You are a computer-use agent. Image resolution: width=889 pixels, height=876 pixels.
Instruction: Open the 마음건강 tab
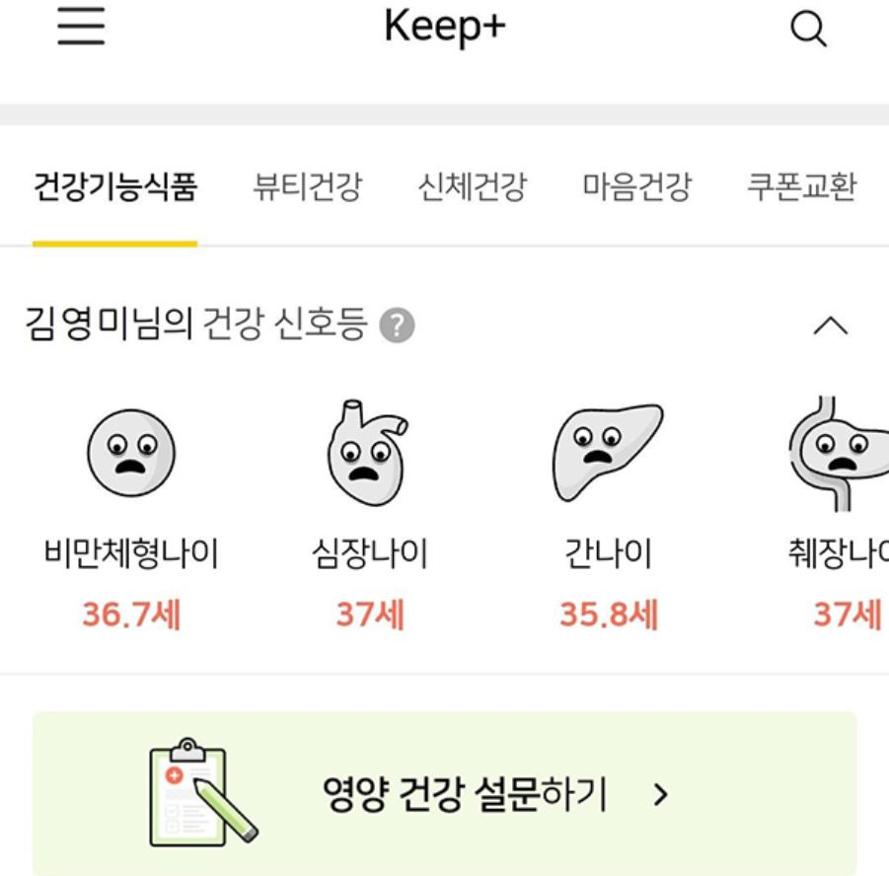click(636, 187)
